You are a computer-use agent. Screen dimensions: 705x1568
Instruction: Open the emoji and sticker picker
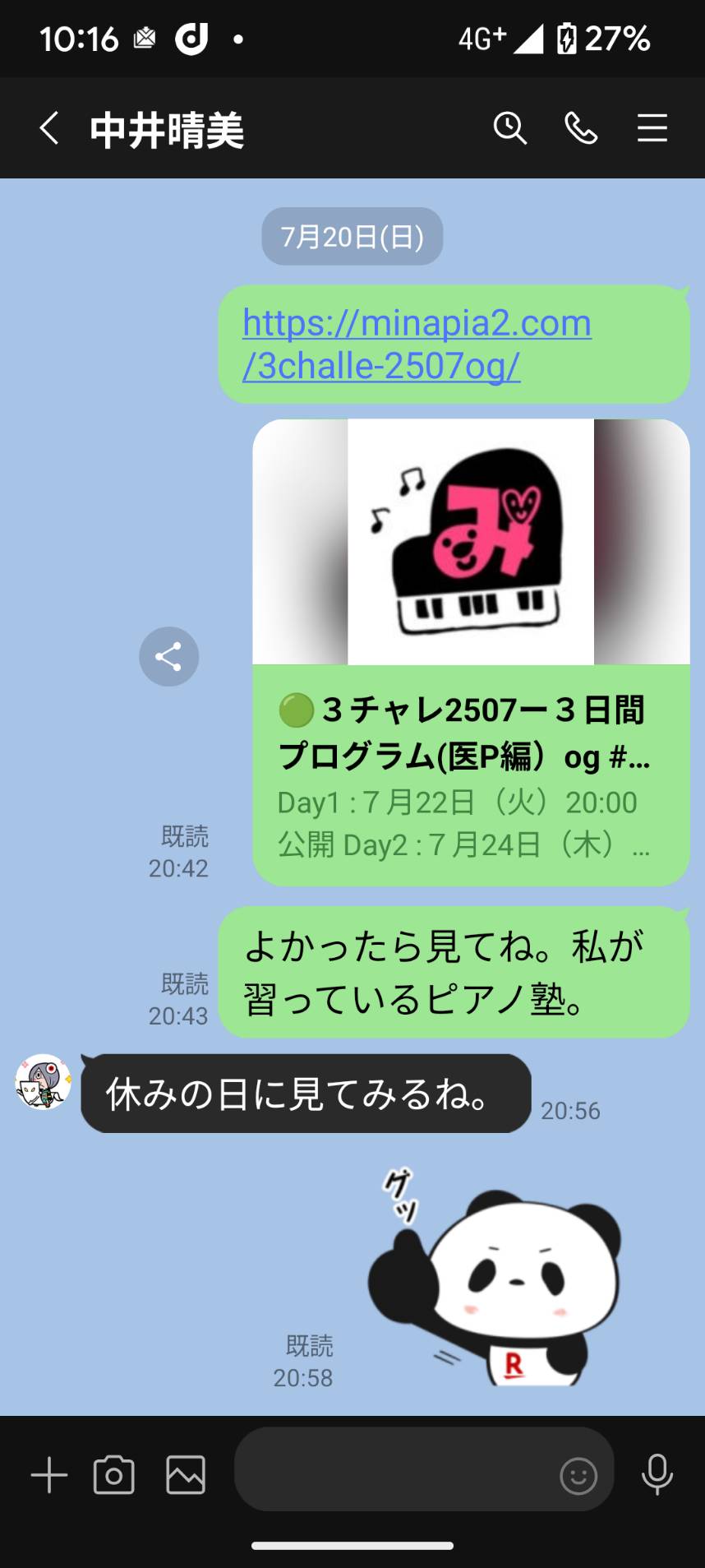(x=578, y=1475)
